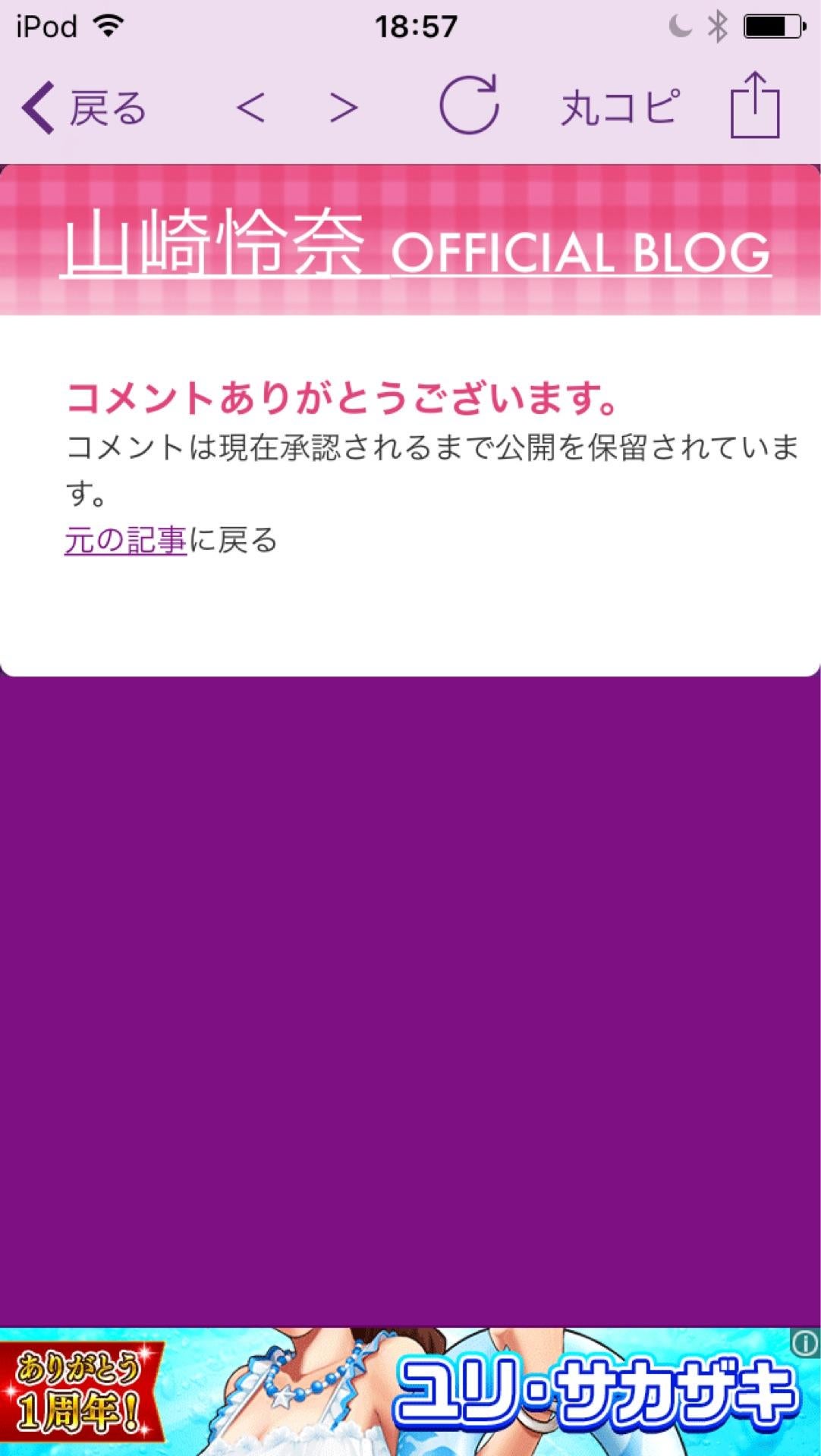
Task: Tap the Do Not Disturb moon icon
Action: 680,25
